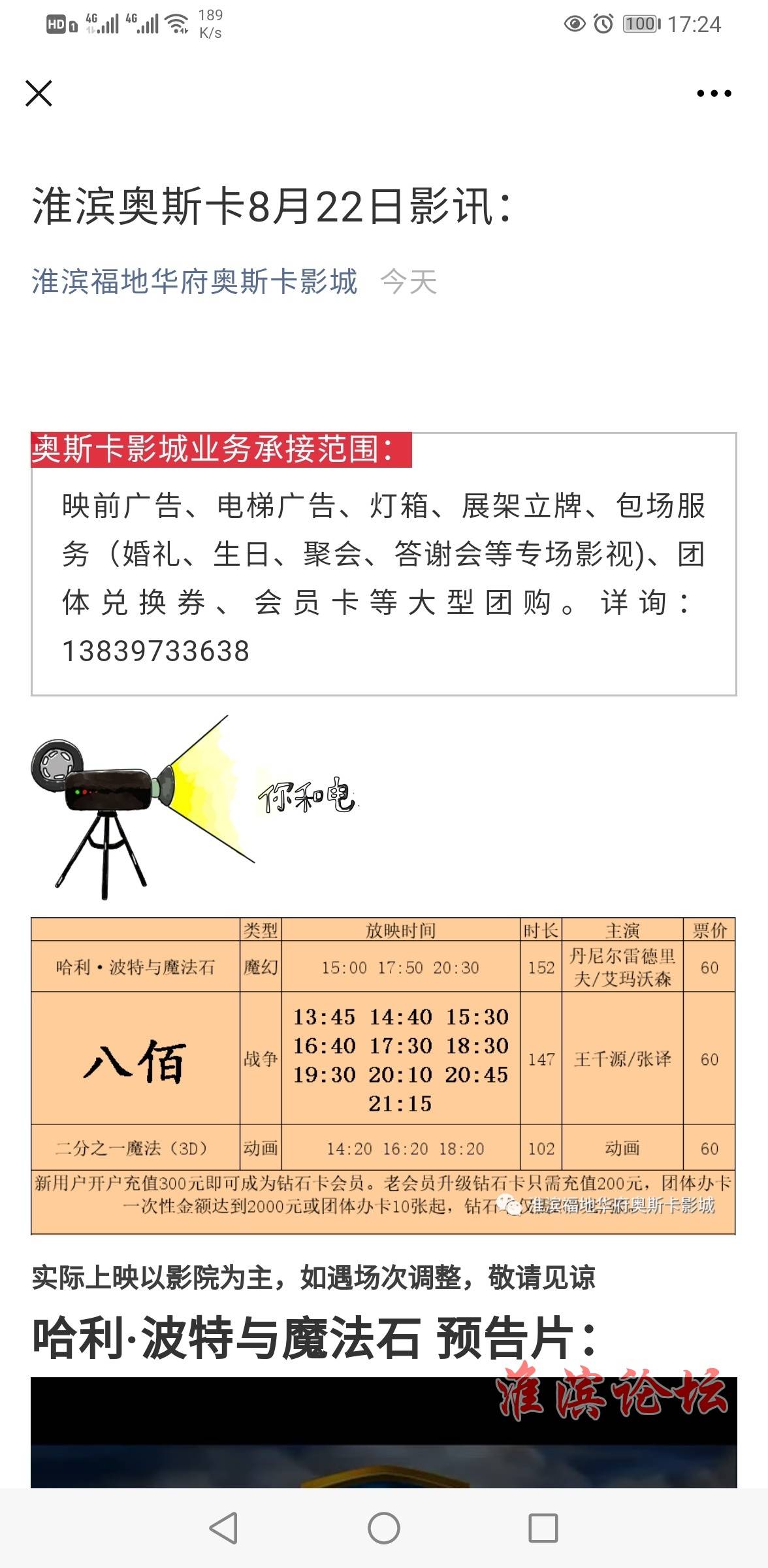The height and width of the screenshot is (1568, 768).
Task: Go back with system back button
Action: (223, 1528)
